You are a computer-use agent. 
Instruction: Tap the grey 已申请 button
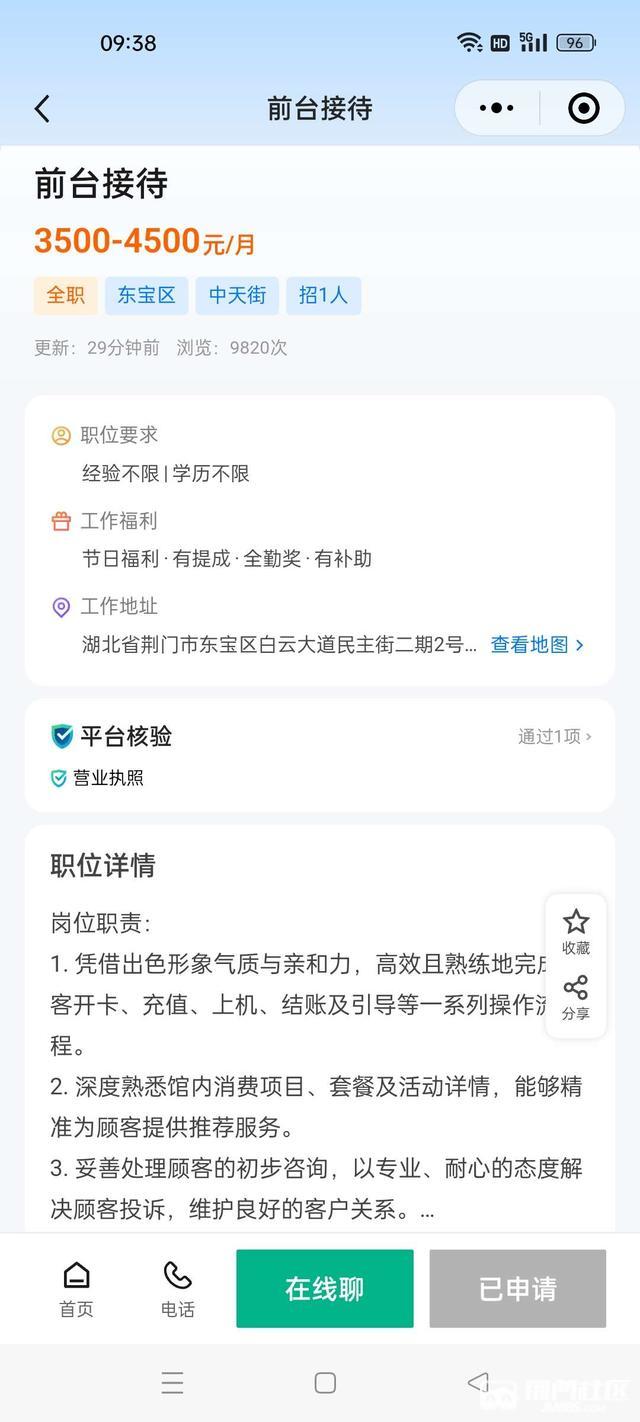[518, 1288]
